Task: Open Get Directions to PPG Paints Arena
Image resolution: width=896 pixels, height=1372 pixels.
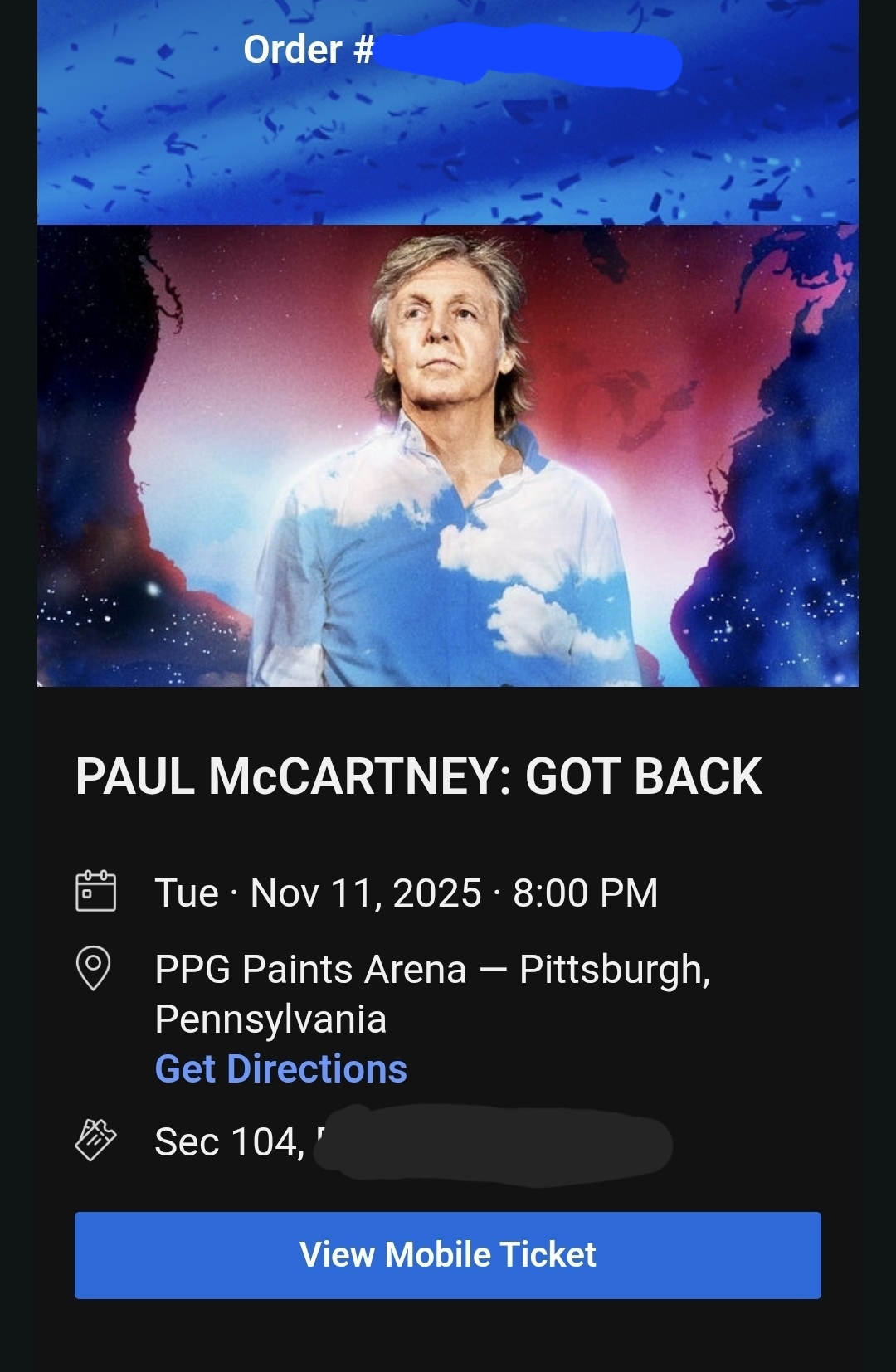Action: [280, 1068]
